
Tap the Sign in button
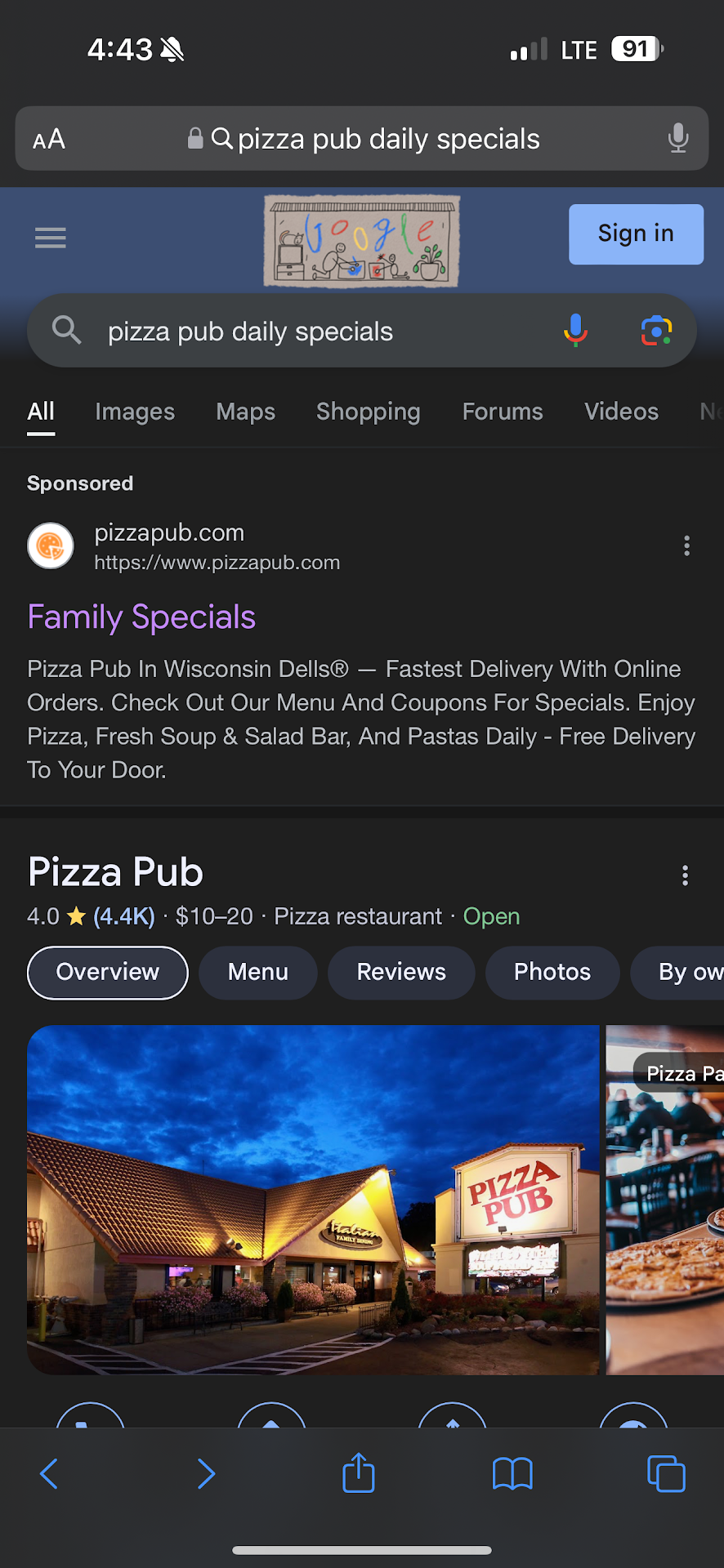(x=636, y=234)
